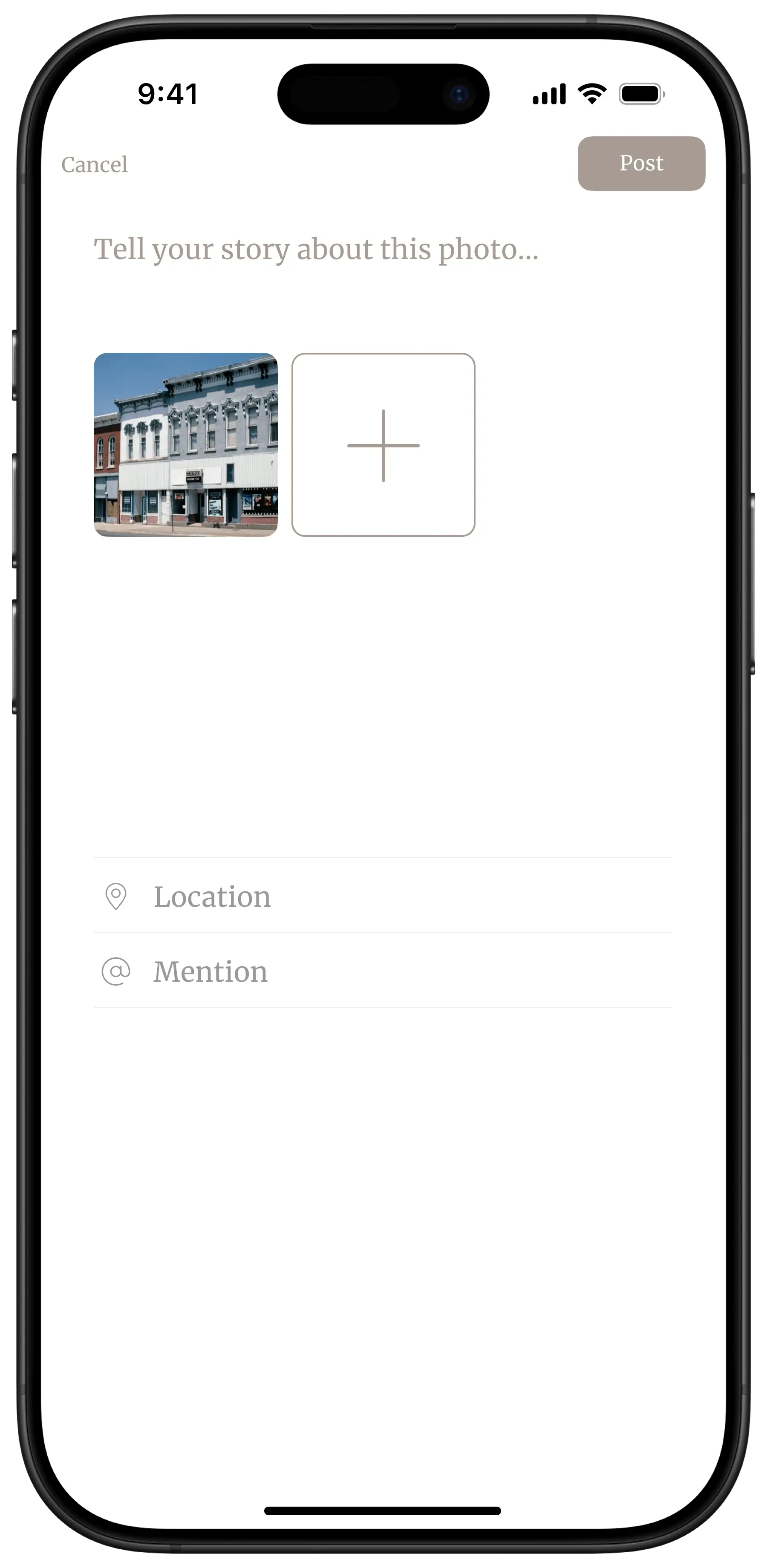Add another photo with the plus tile
This screenshot has width=767, height=1568.
tap(383, 444)
